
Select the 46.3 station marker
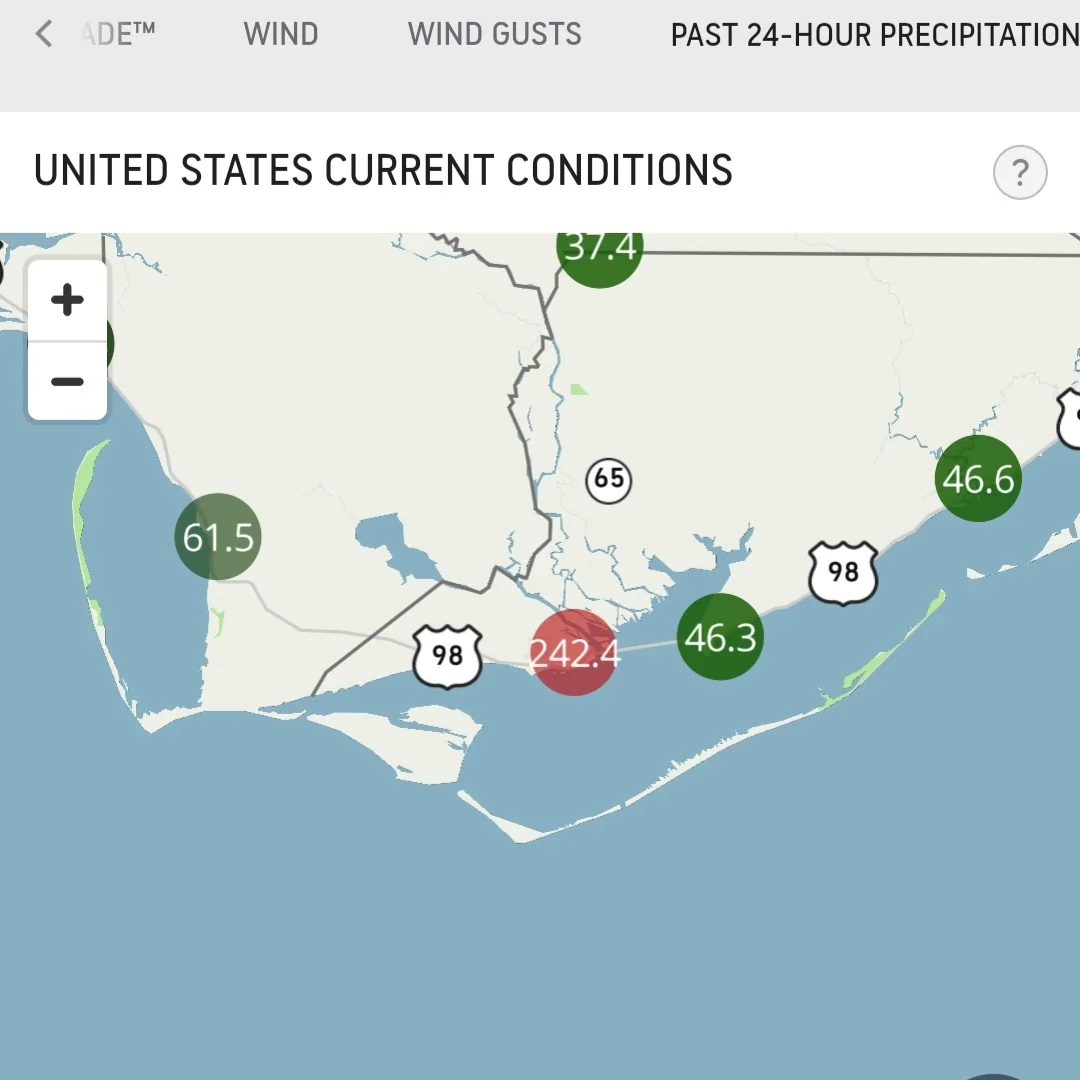tap(720, 637)
